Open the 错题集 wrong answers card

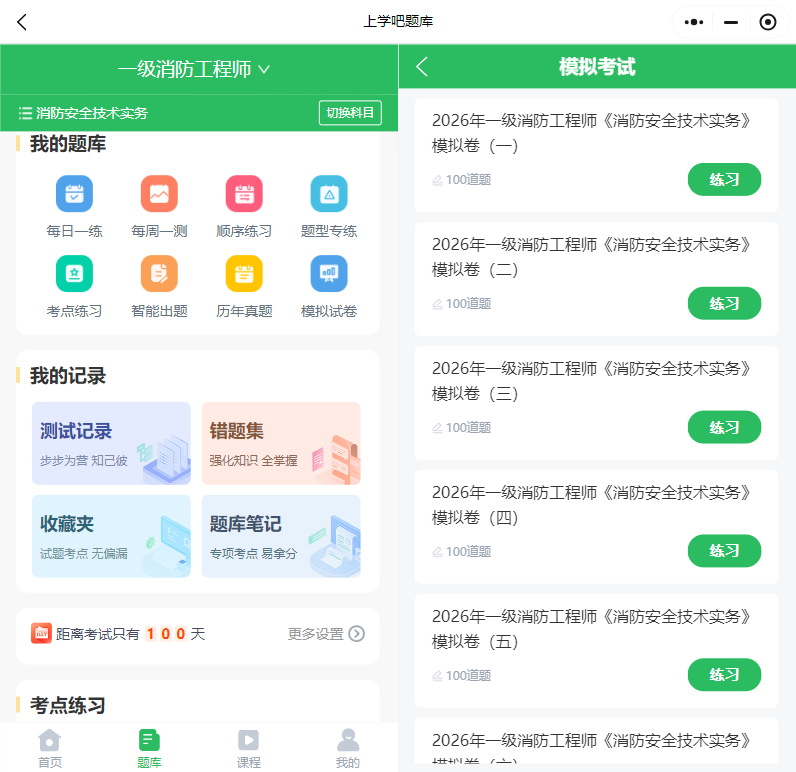point(281,443)
